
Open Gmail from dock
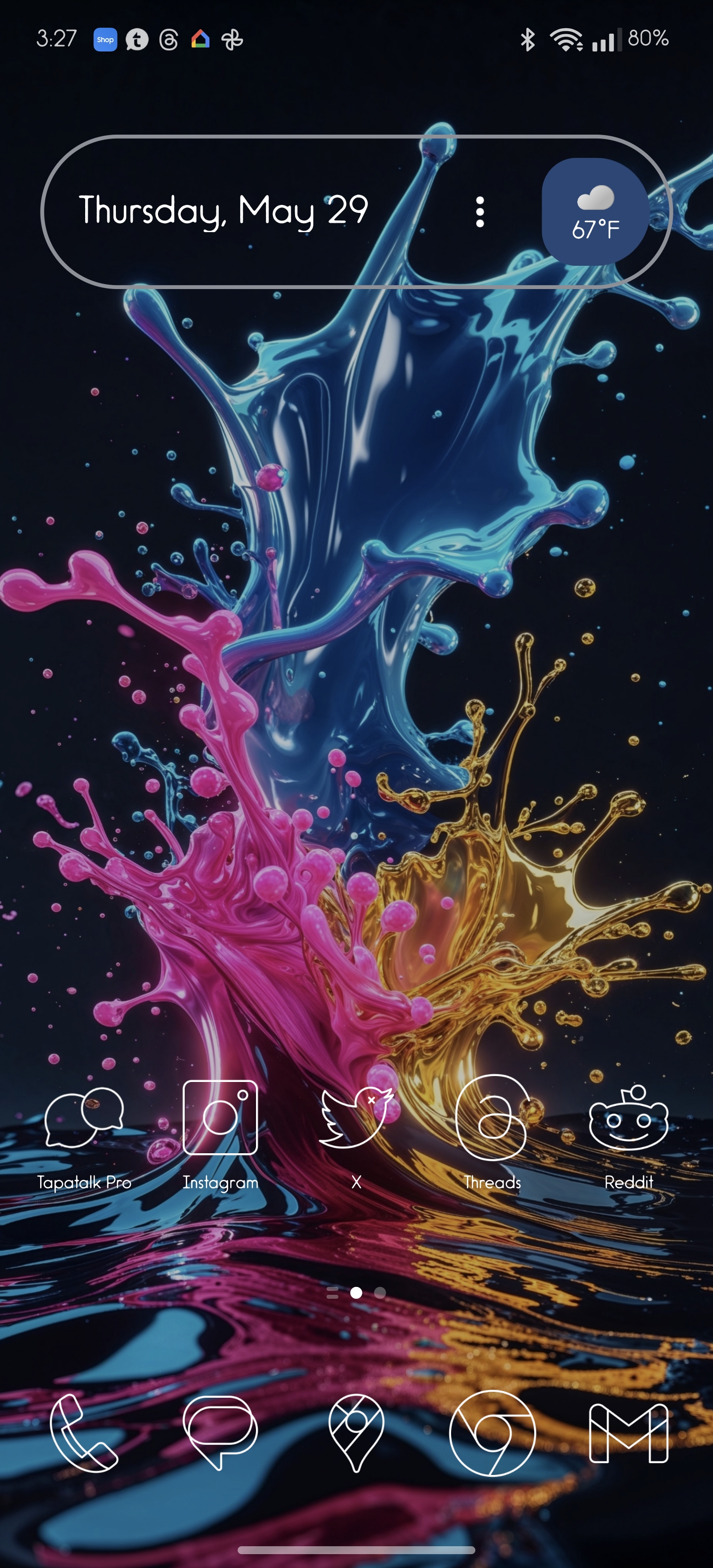(628, 1433)
